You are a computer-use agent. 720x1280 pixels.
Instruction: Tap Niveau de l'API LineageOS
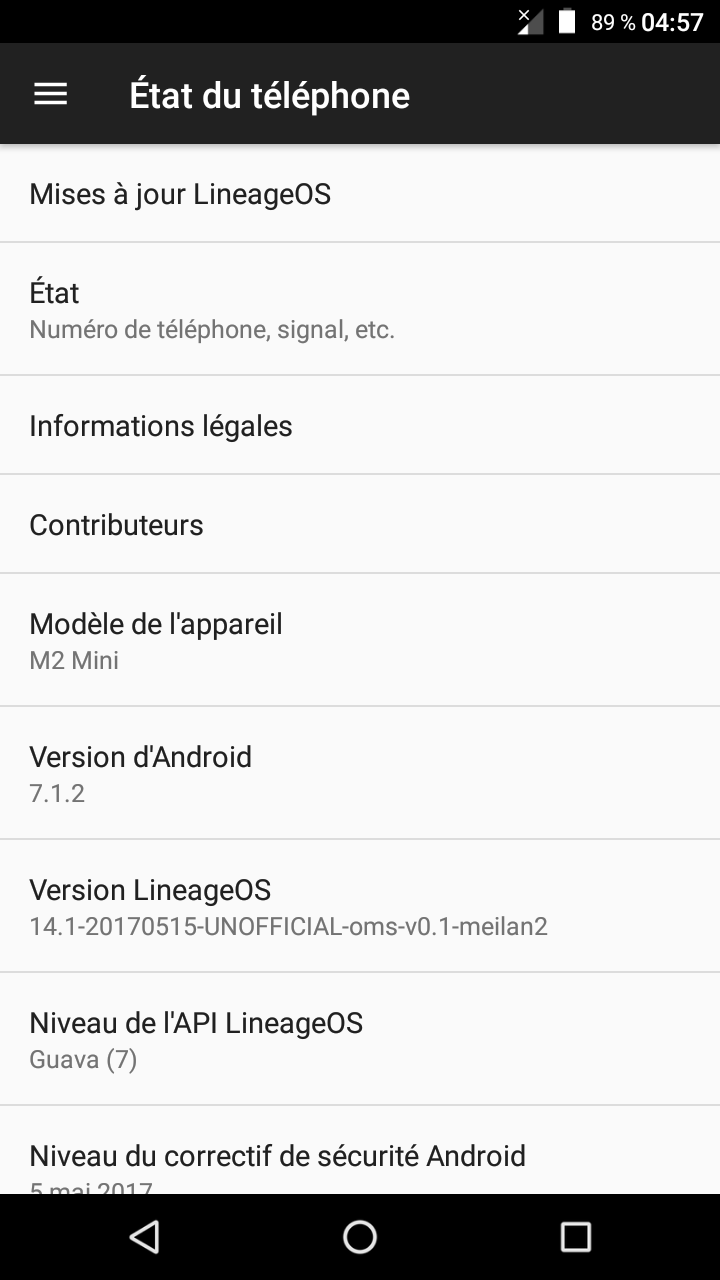pyautogui.click(x=360, y=1039)
